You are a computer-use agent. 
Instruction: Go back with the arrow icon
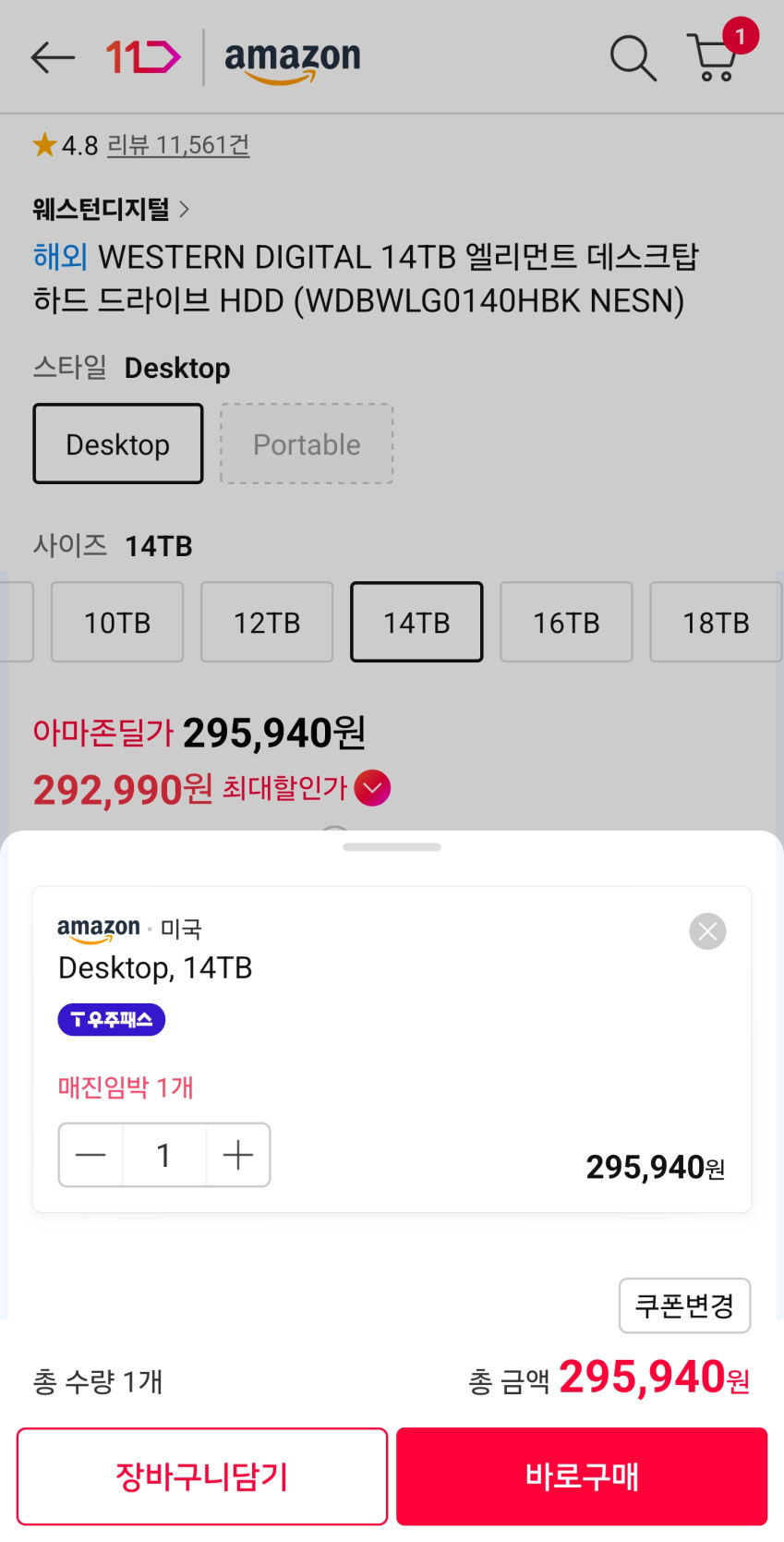53,57
